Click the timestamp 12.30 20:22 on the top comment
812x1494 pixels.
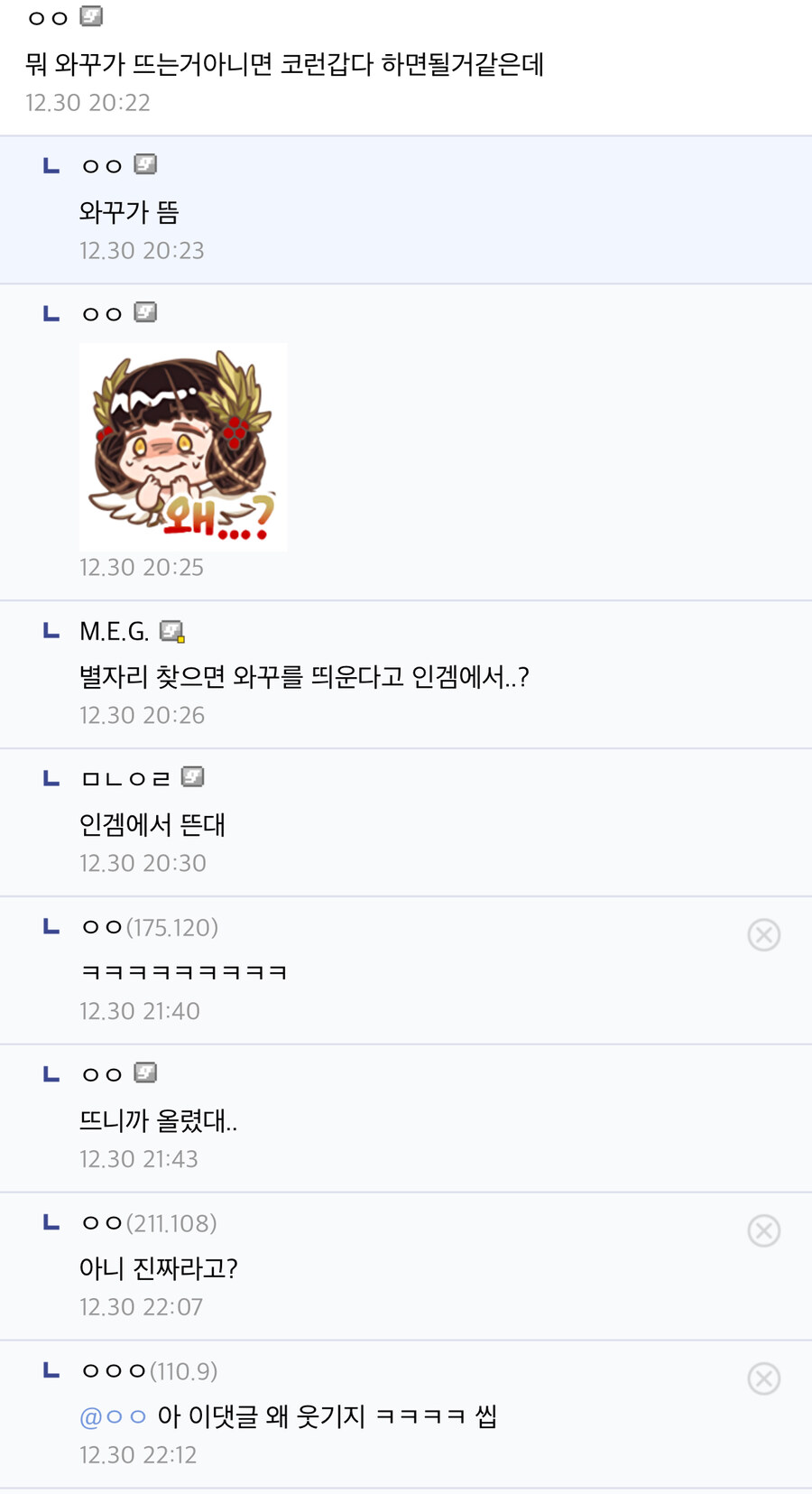[x=88, y=102]
